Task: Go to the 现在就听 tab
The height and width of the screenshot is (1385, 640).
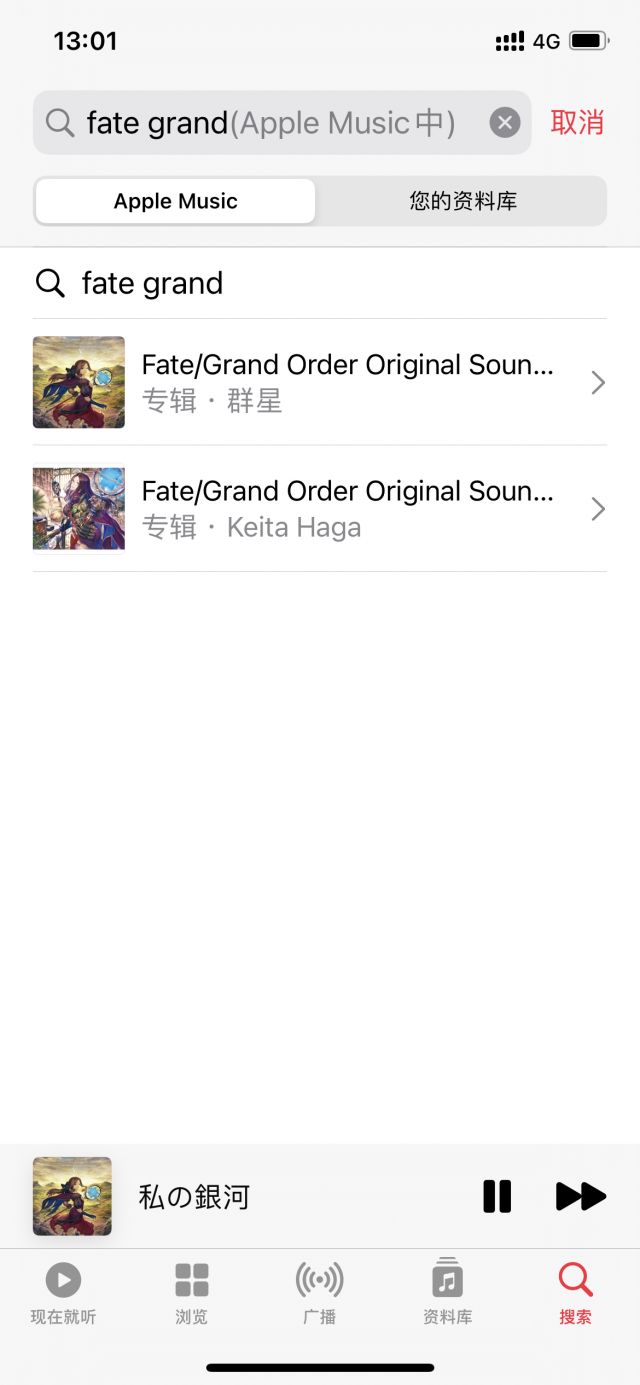Action: [64, 1292]
